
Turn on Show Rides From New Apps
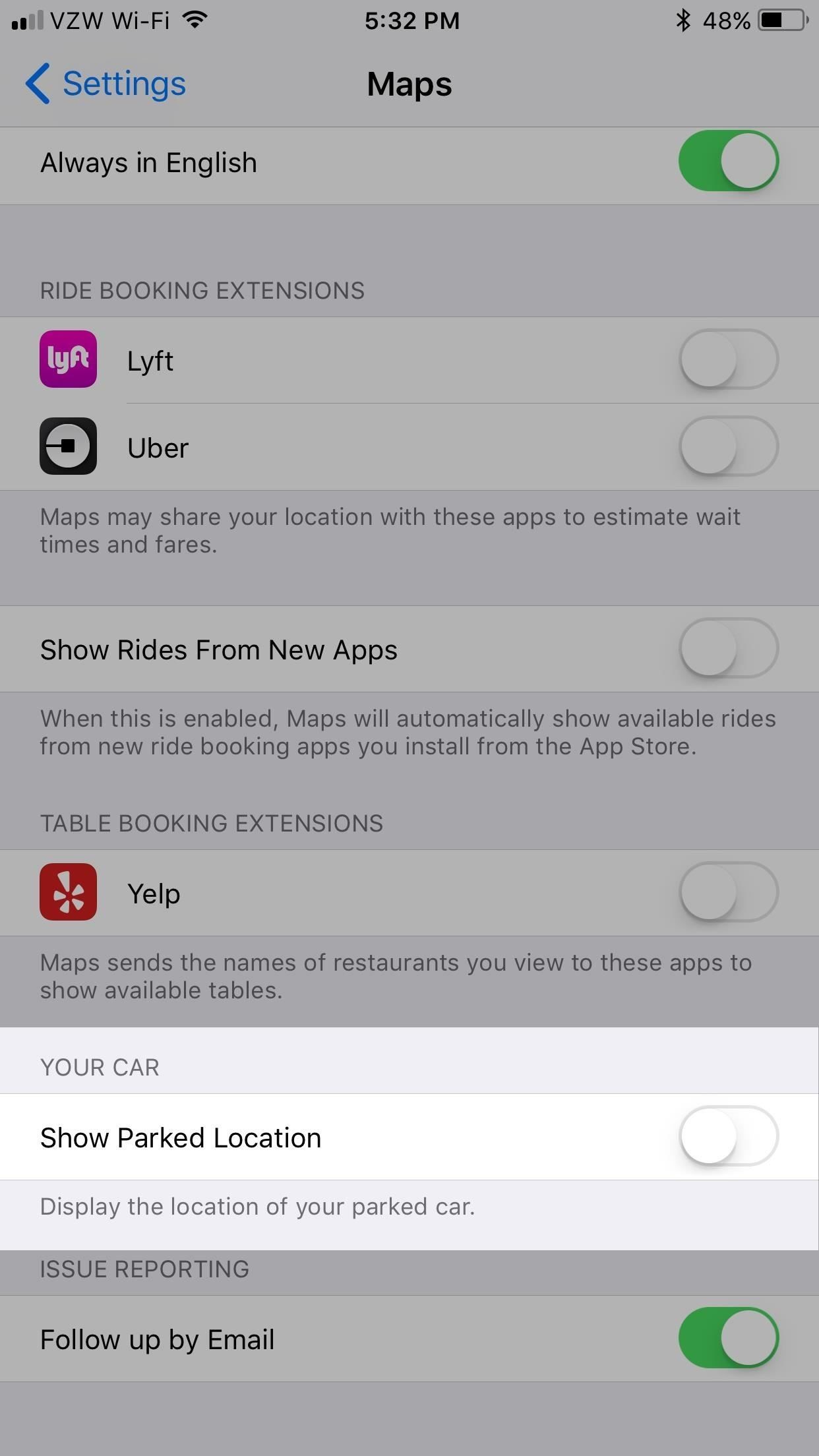coord(728,648)
